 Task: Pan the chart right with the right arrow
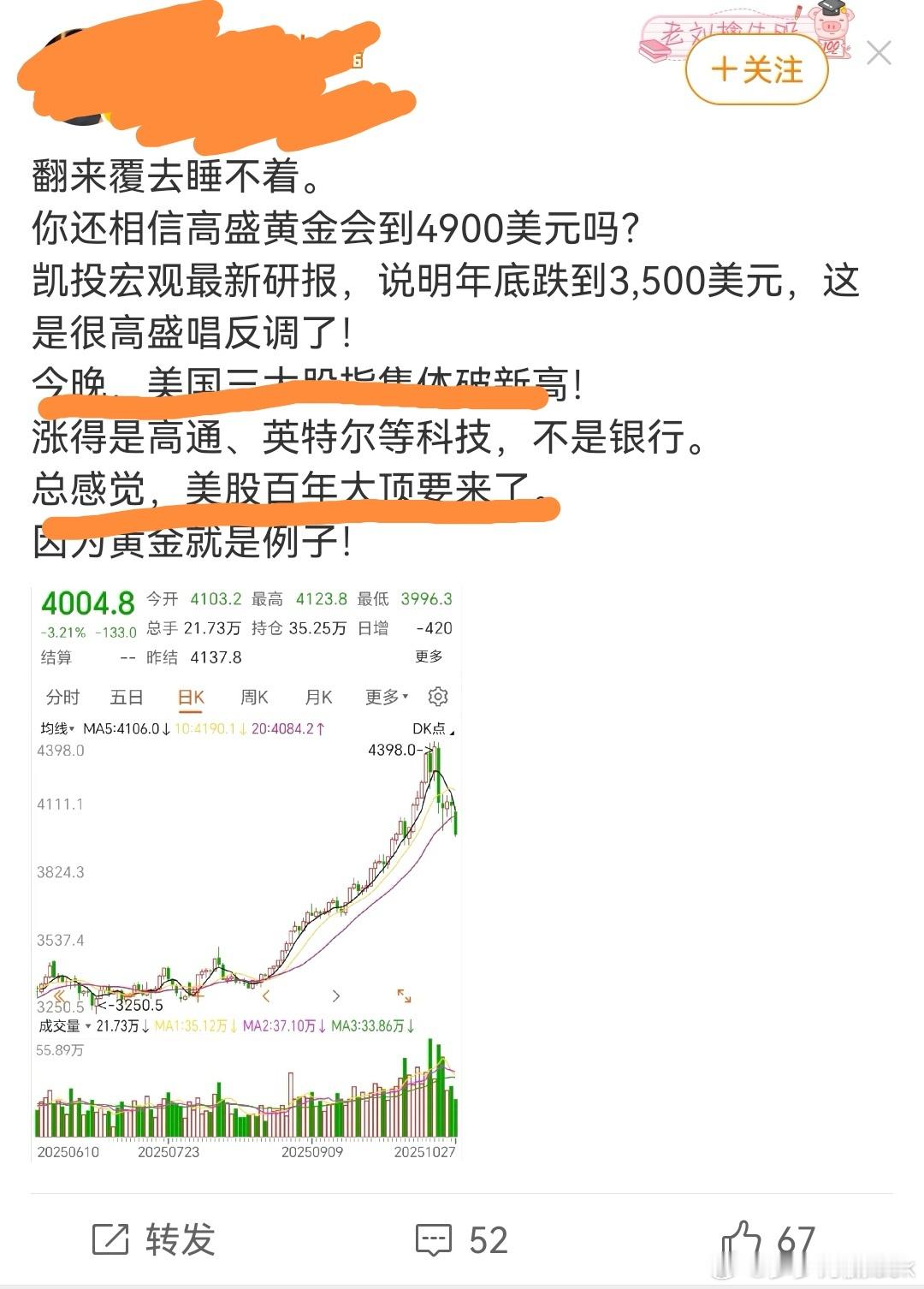coord(336,995)
